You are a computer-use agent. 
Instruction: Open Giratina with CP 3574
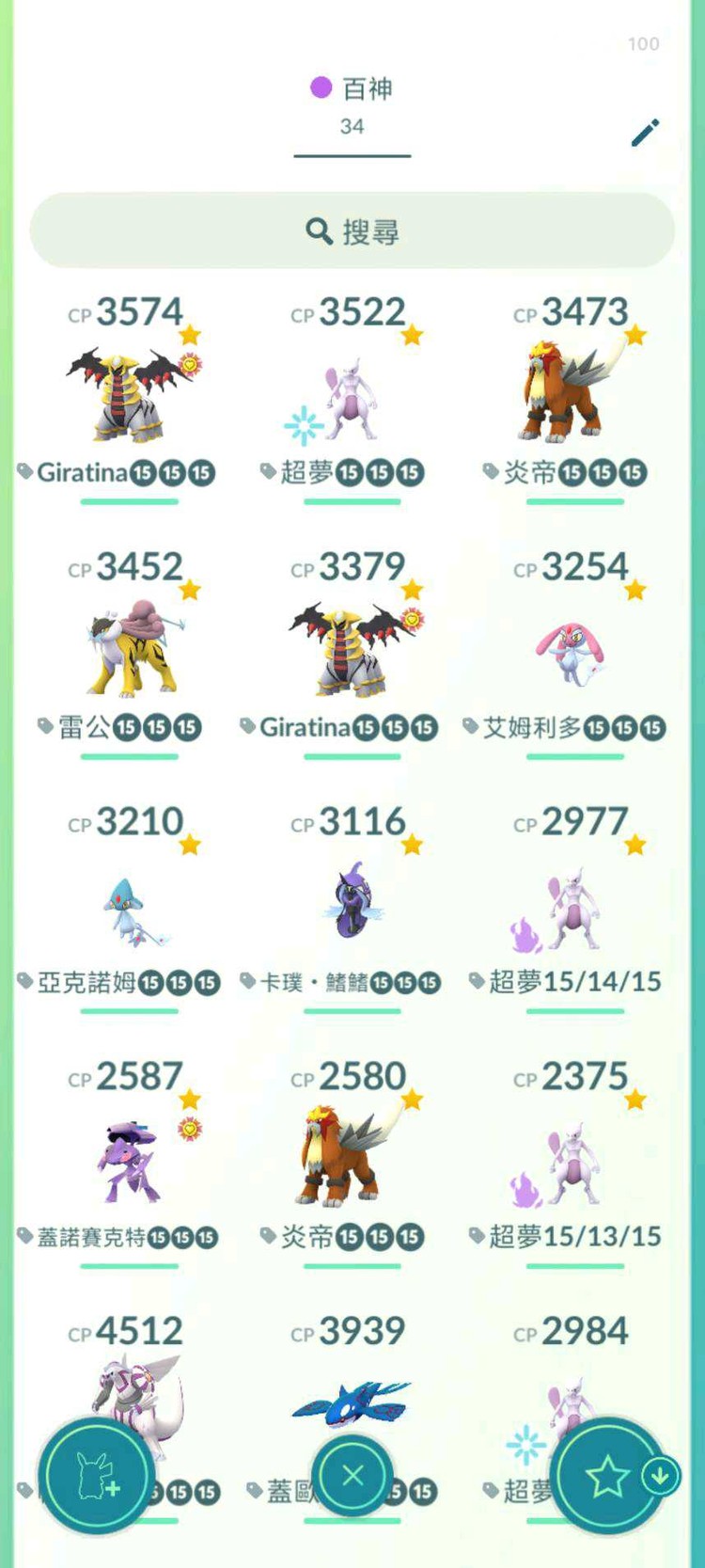[128, 397]
